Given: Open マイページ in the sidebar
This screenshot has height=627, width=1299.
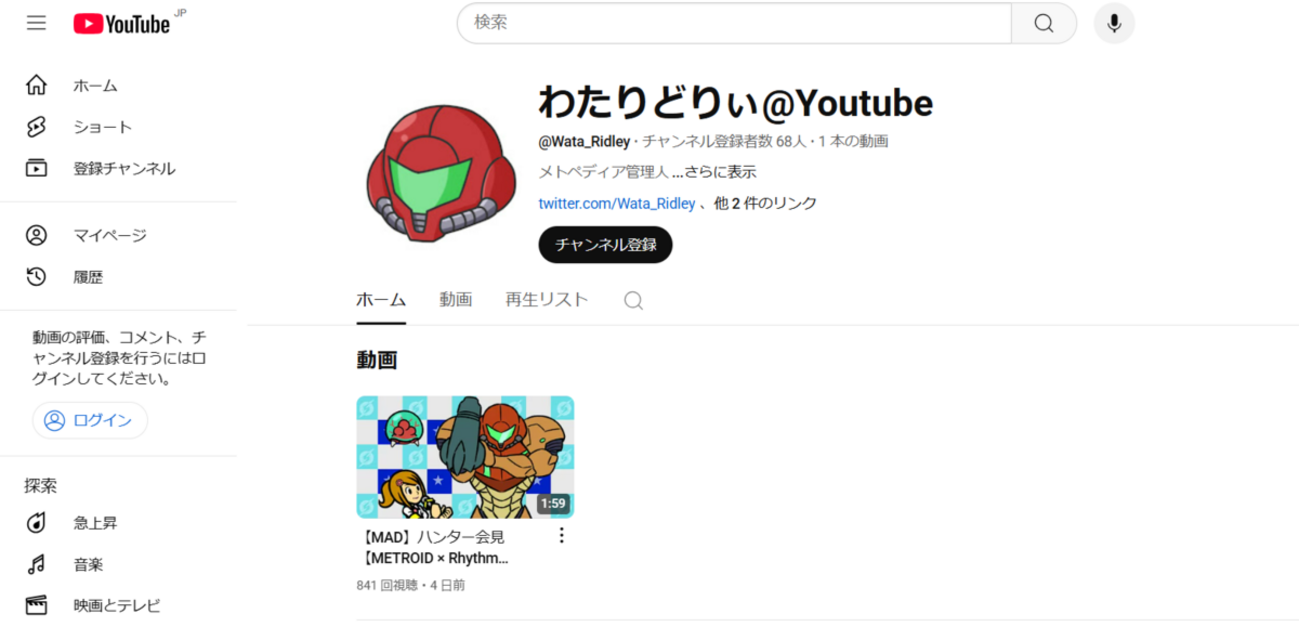Looking at the screenshot, I should pos(109,235).
